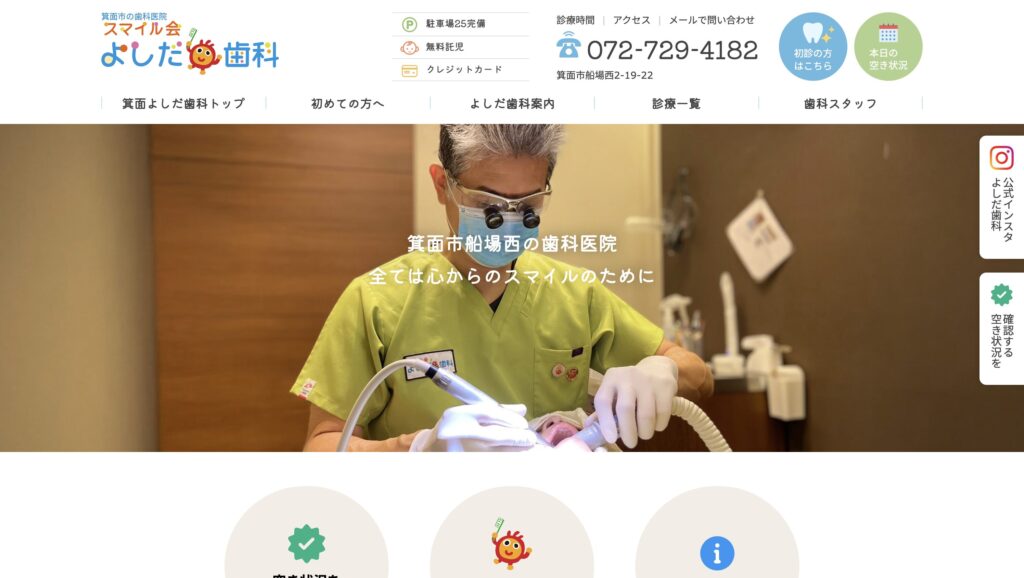Tap 空き状況を確認する side tab
Screen dimensions: 1024x578
[1002, 328]
